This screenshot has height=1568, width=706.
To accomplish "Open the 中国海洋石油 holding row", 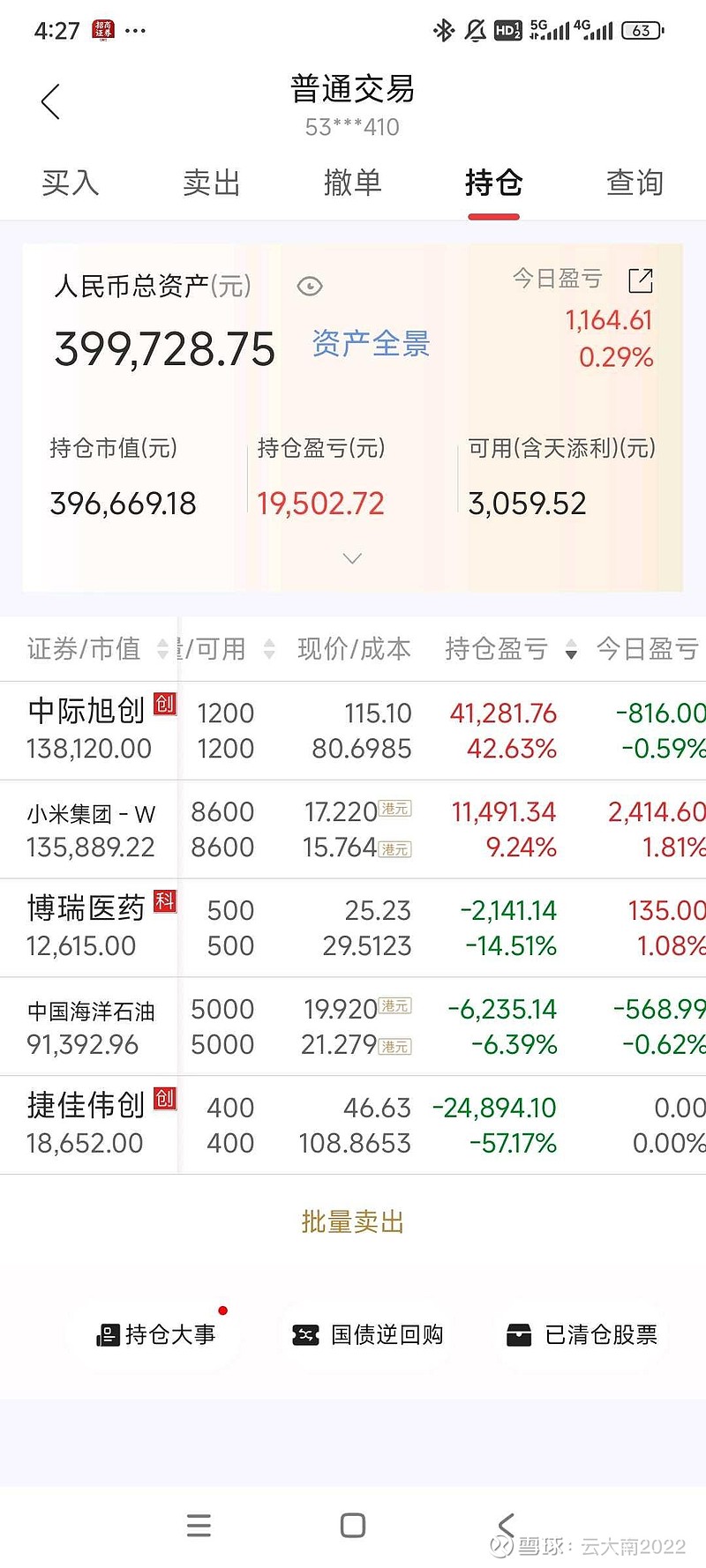I will tap(353, 1027).
